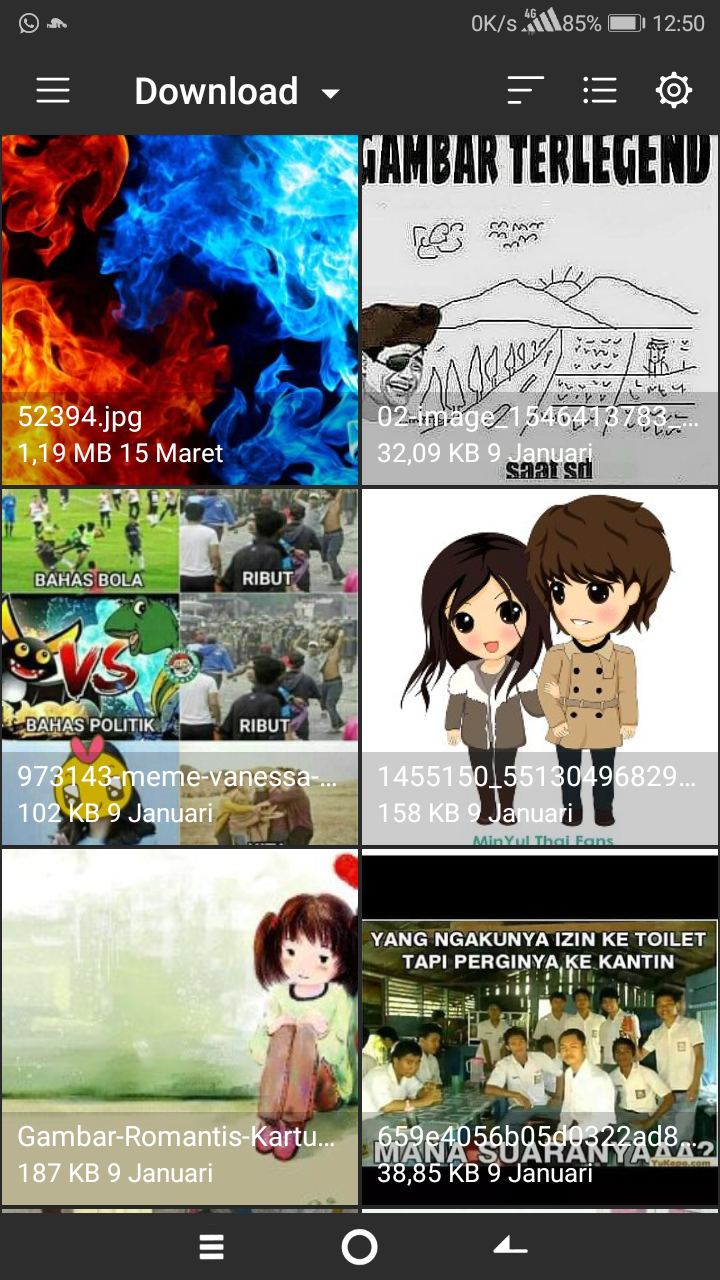Open the sort options icon
Screen dimensions: 720x1280
(x=524, y=91)
